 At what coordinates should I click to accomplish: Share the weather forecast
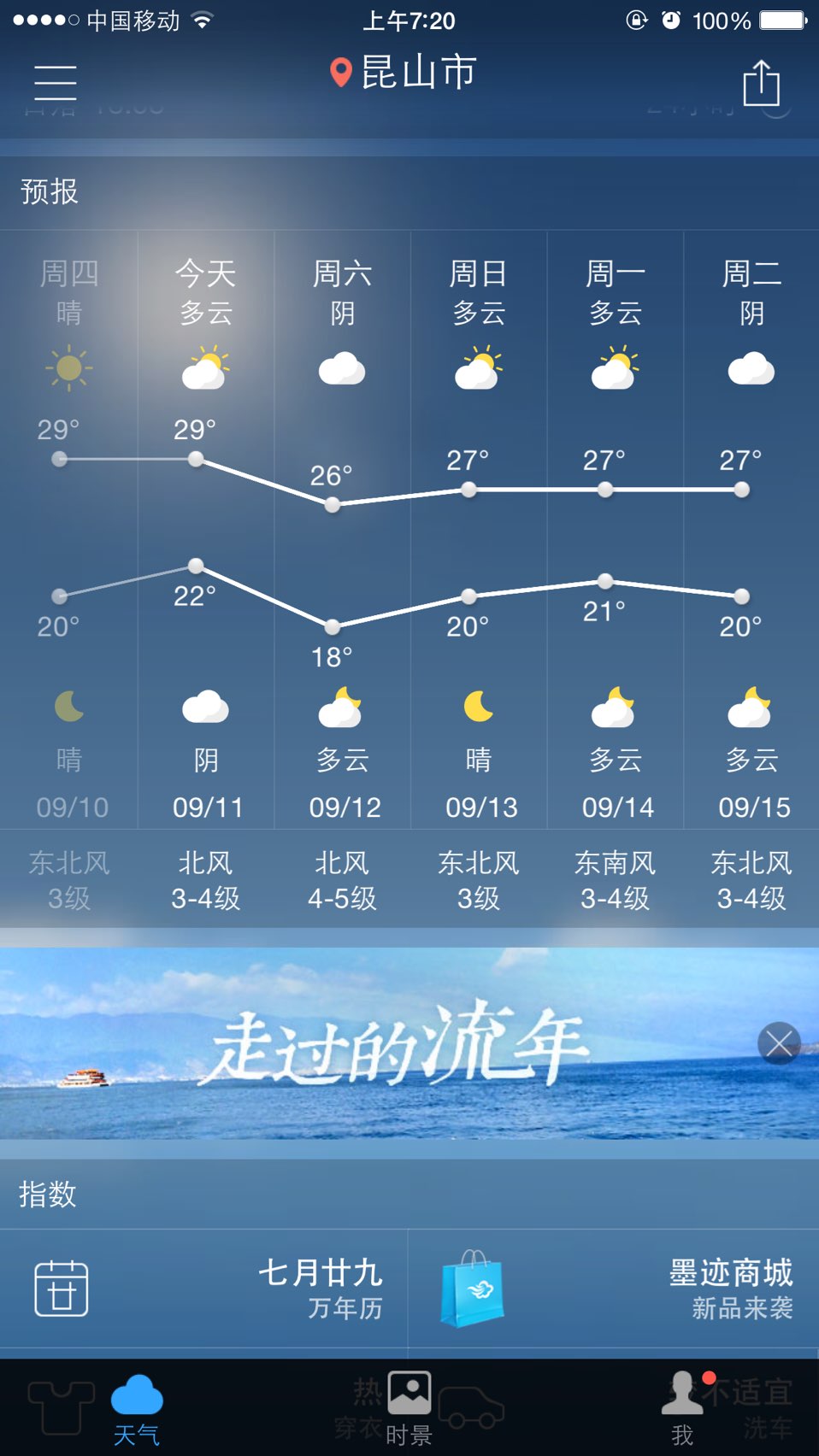761,83
